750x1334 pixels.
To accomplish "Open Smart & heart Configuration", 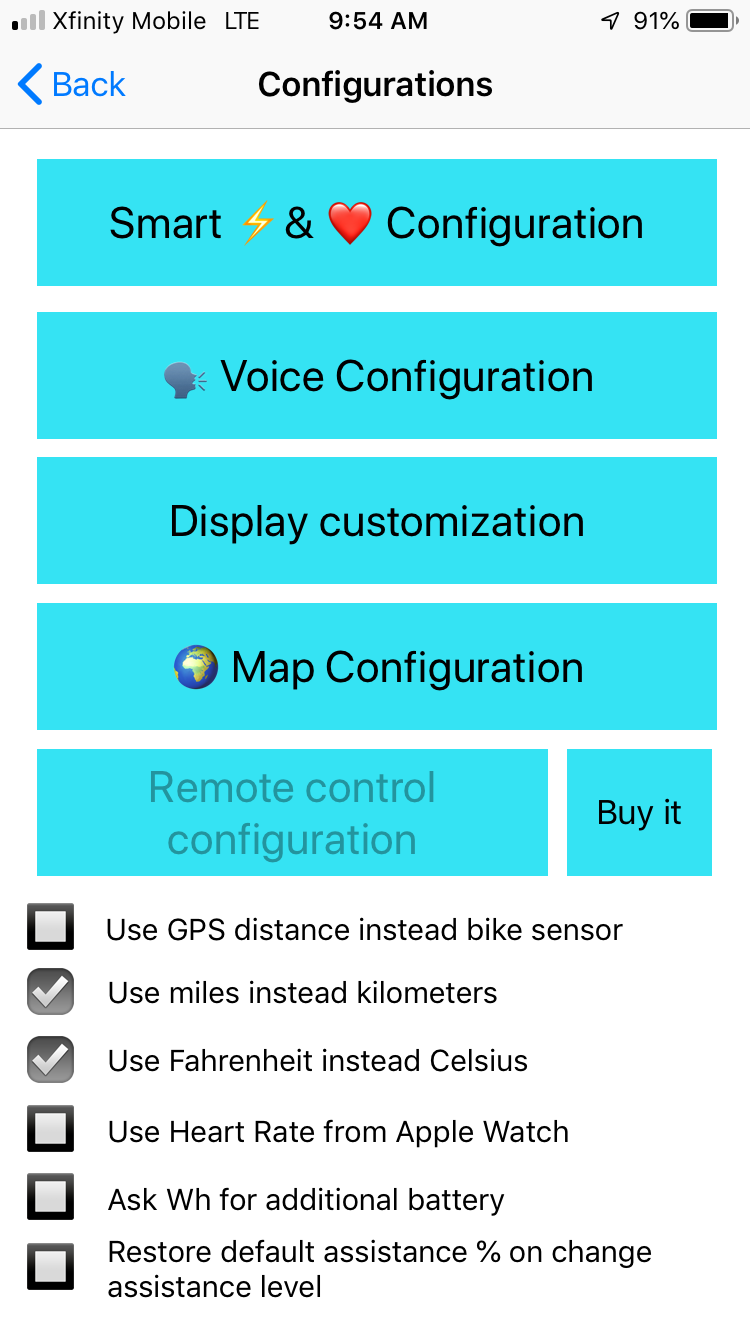I will point(377,223).
